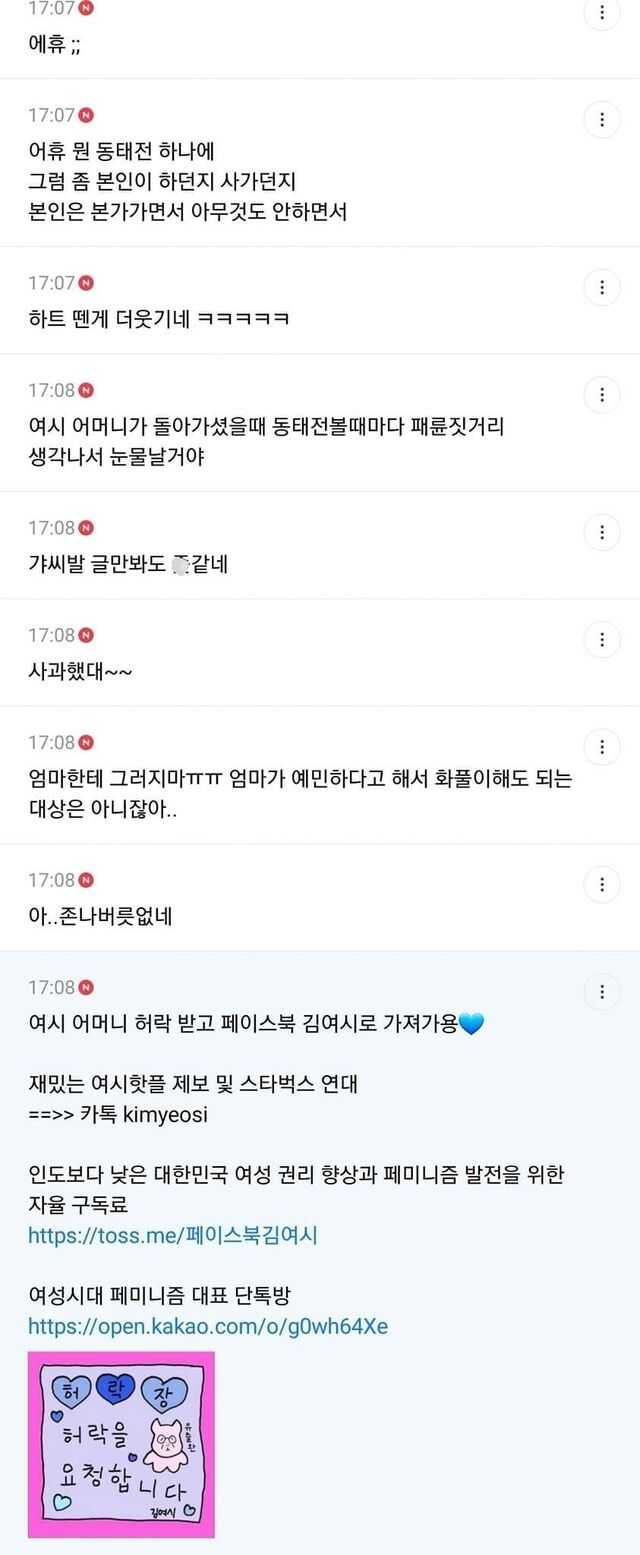The height and width of the screenshot is (1555, 640).
Task: Tap the overflow dots next to '아..존나버릇없네'
Action: tap(602, 884)
